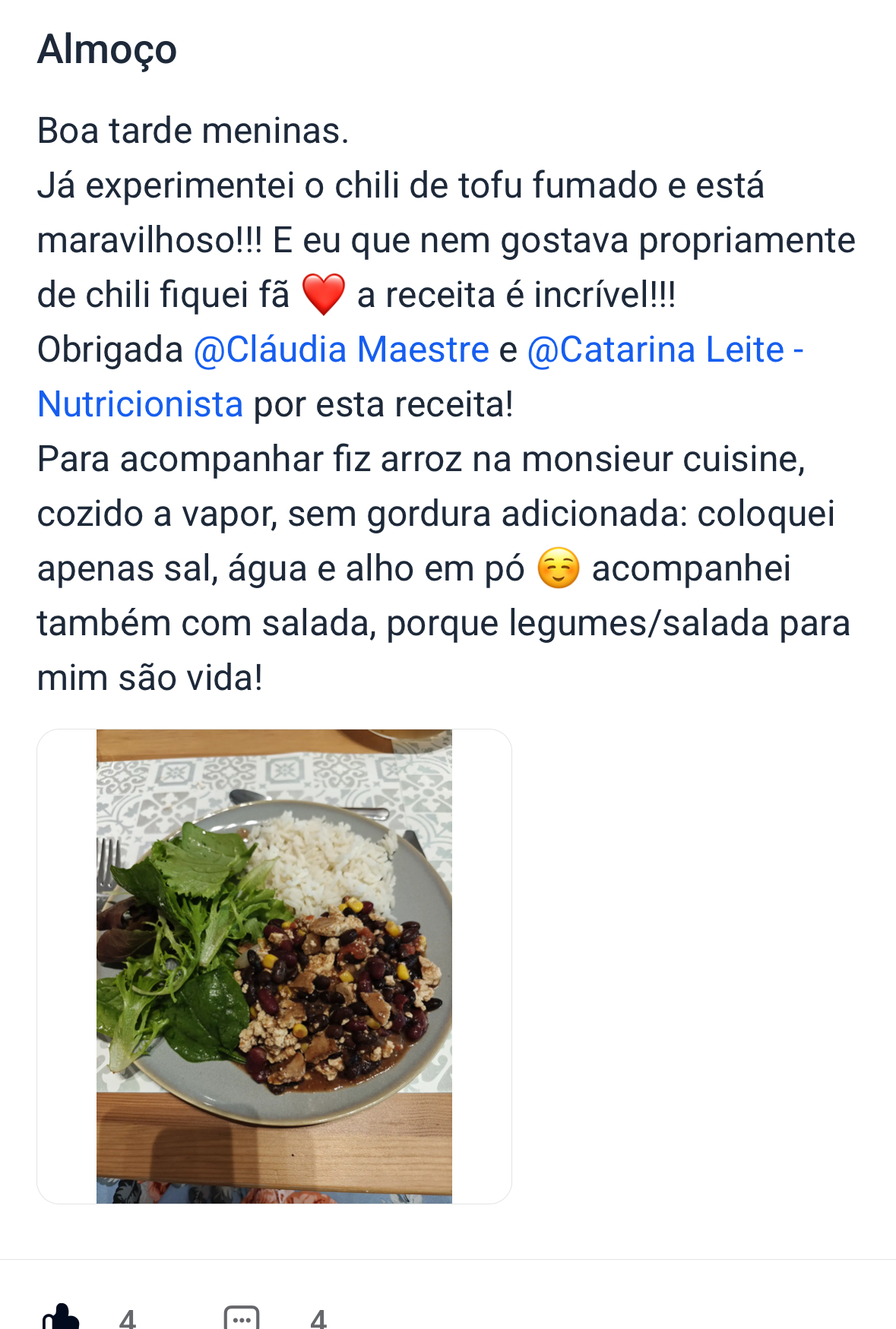The width and height of the screenshot is (896, 1329).
Task: Open the attached lunch photo
Action: coord(274,965)
